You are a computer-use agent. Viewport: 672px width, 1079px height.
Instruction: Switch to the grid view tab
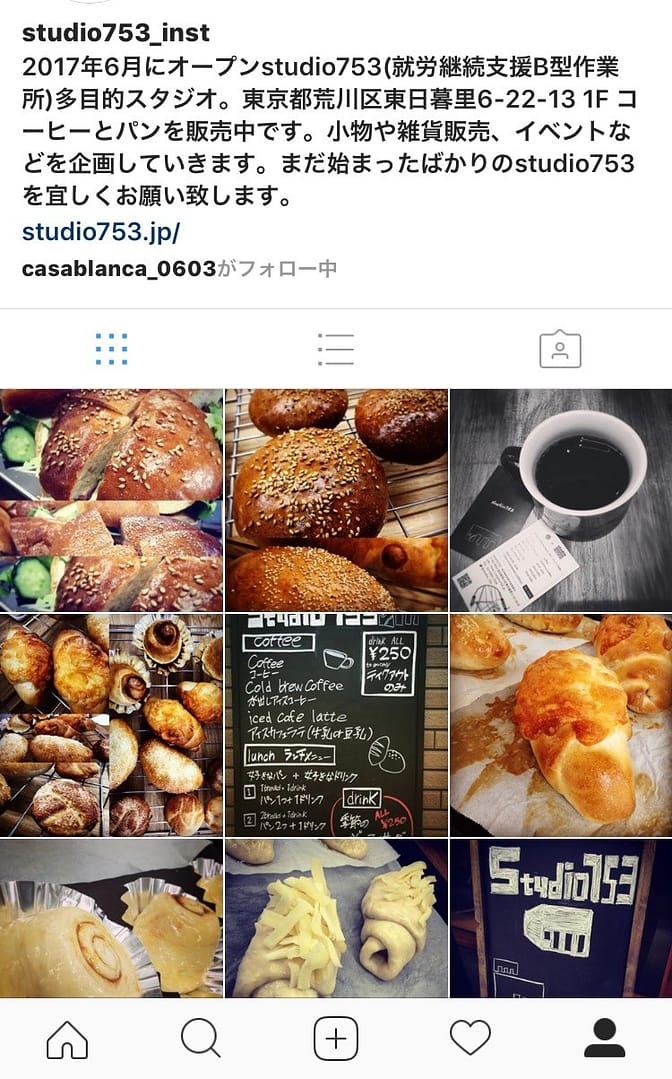pyautogui.click(x=111, y=349)
